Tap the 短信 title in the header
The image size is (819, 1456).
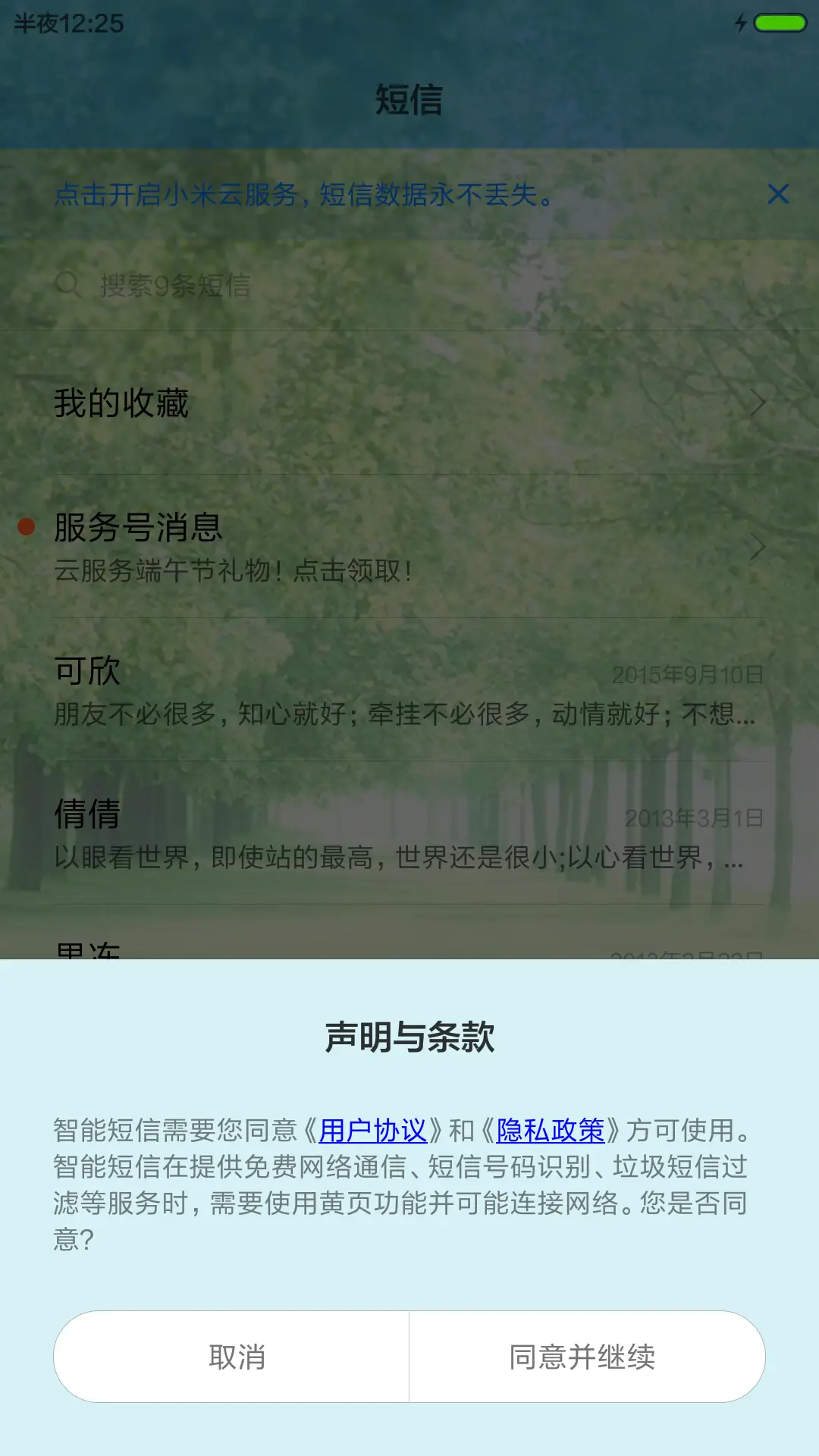coord(409,99)
